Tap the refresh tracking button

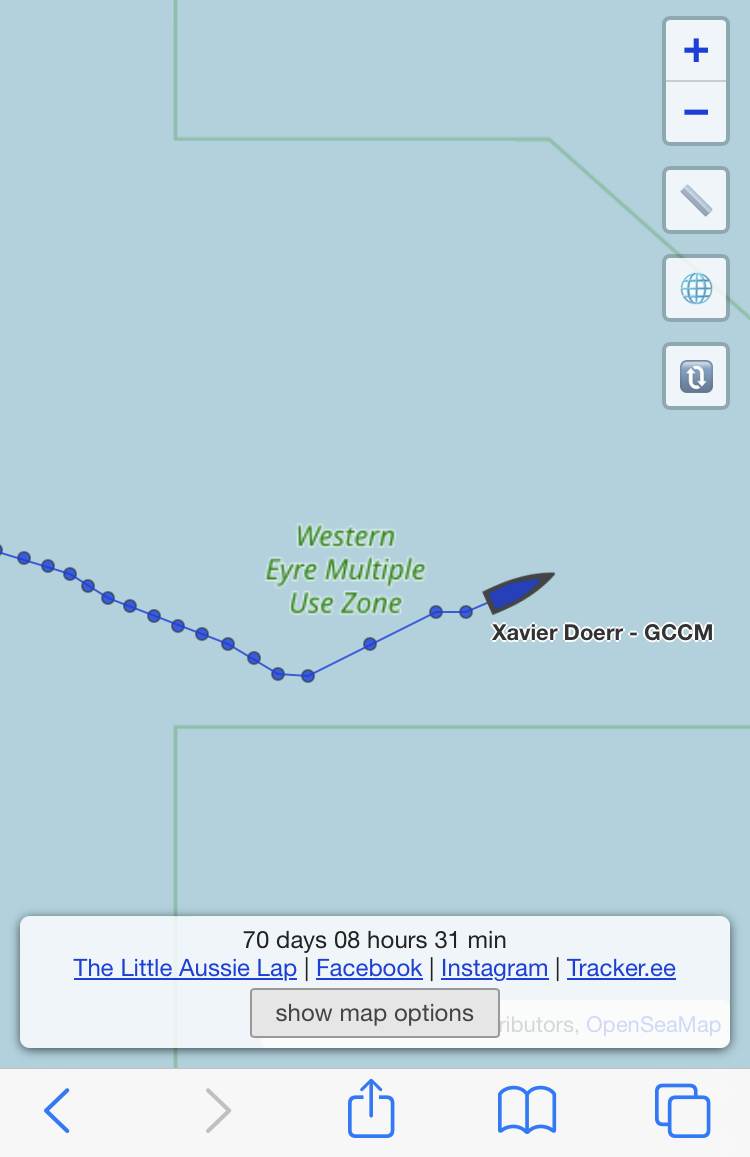[x=696, y=376]
